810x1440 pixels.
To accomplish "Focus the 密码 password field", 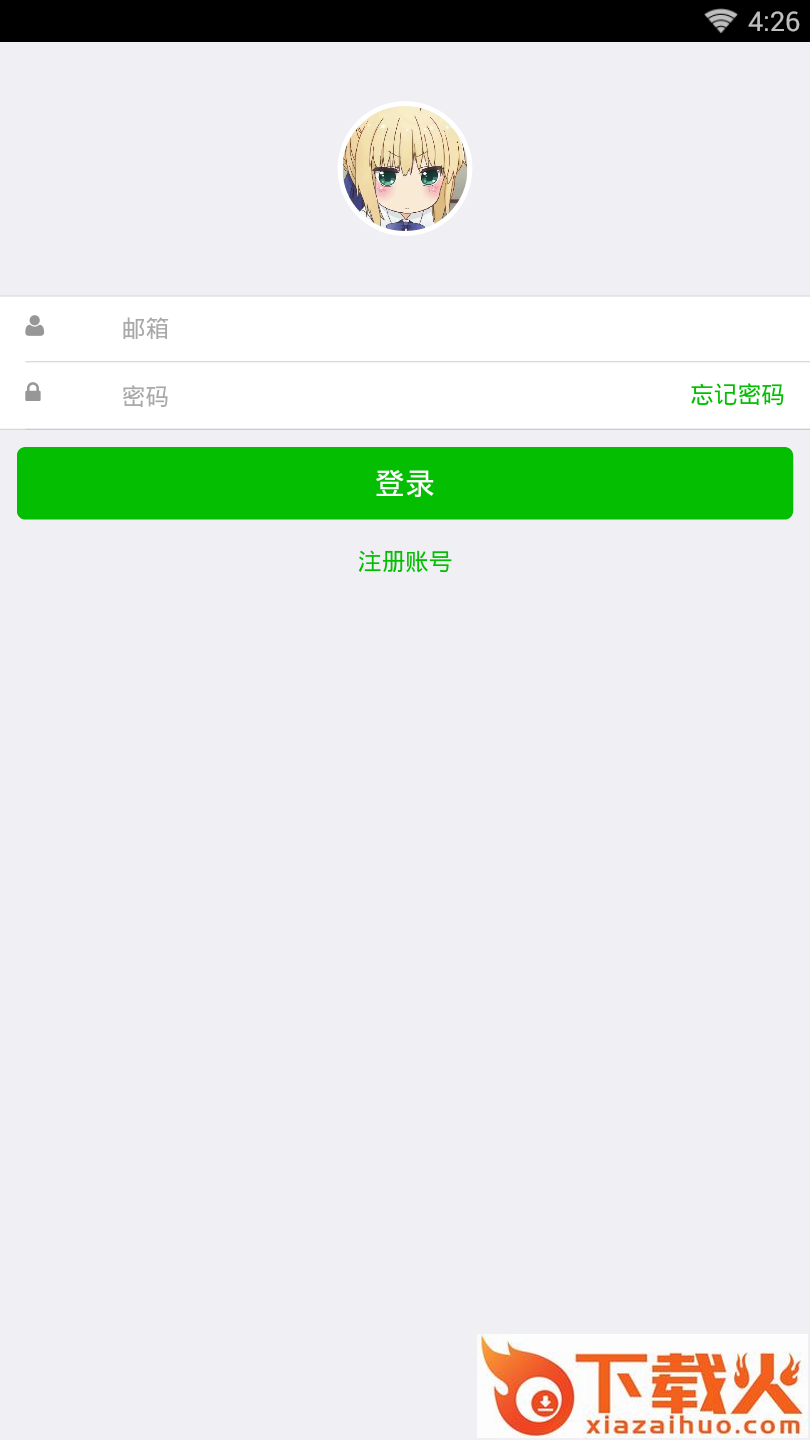I will pos(380,396).
